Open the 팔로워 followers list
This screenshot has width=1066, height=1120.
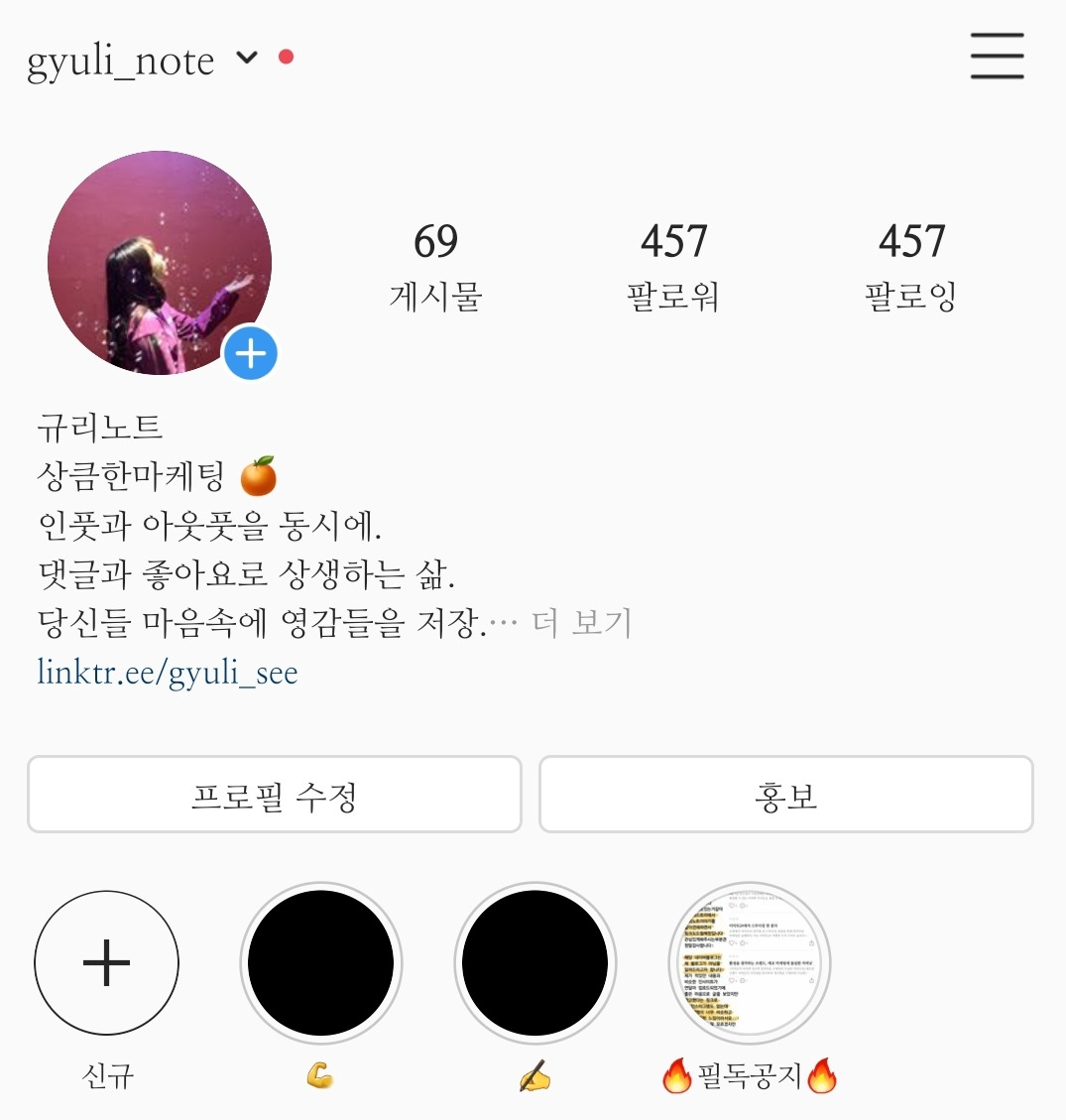click(673, 265)
